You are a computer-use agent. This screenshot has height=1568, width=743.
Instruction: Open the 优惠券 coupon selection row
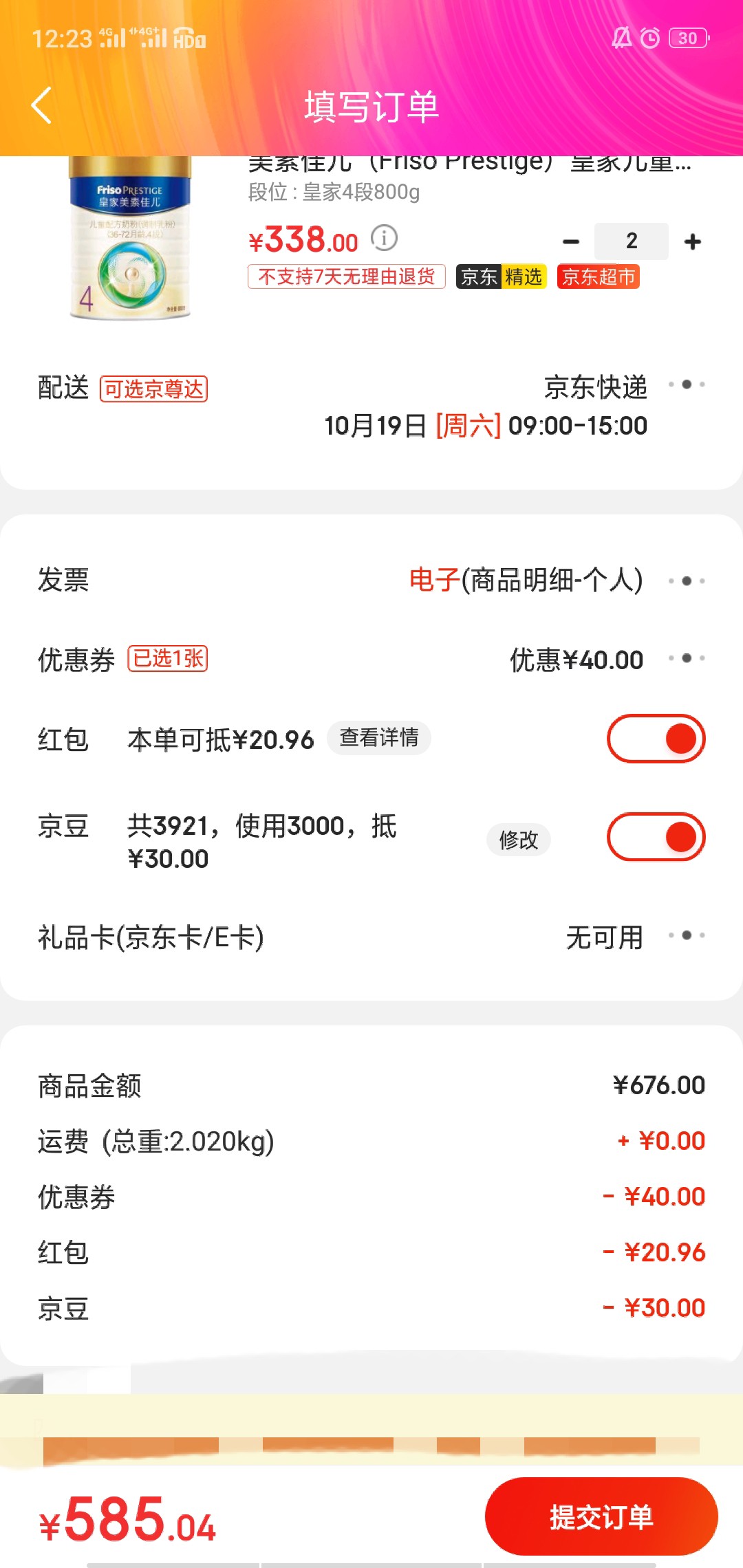pyautogui.click(x=371, y=659)
